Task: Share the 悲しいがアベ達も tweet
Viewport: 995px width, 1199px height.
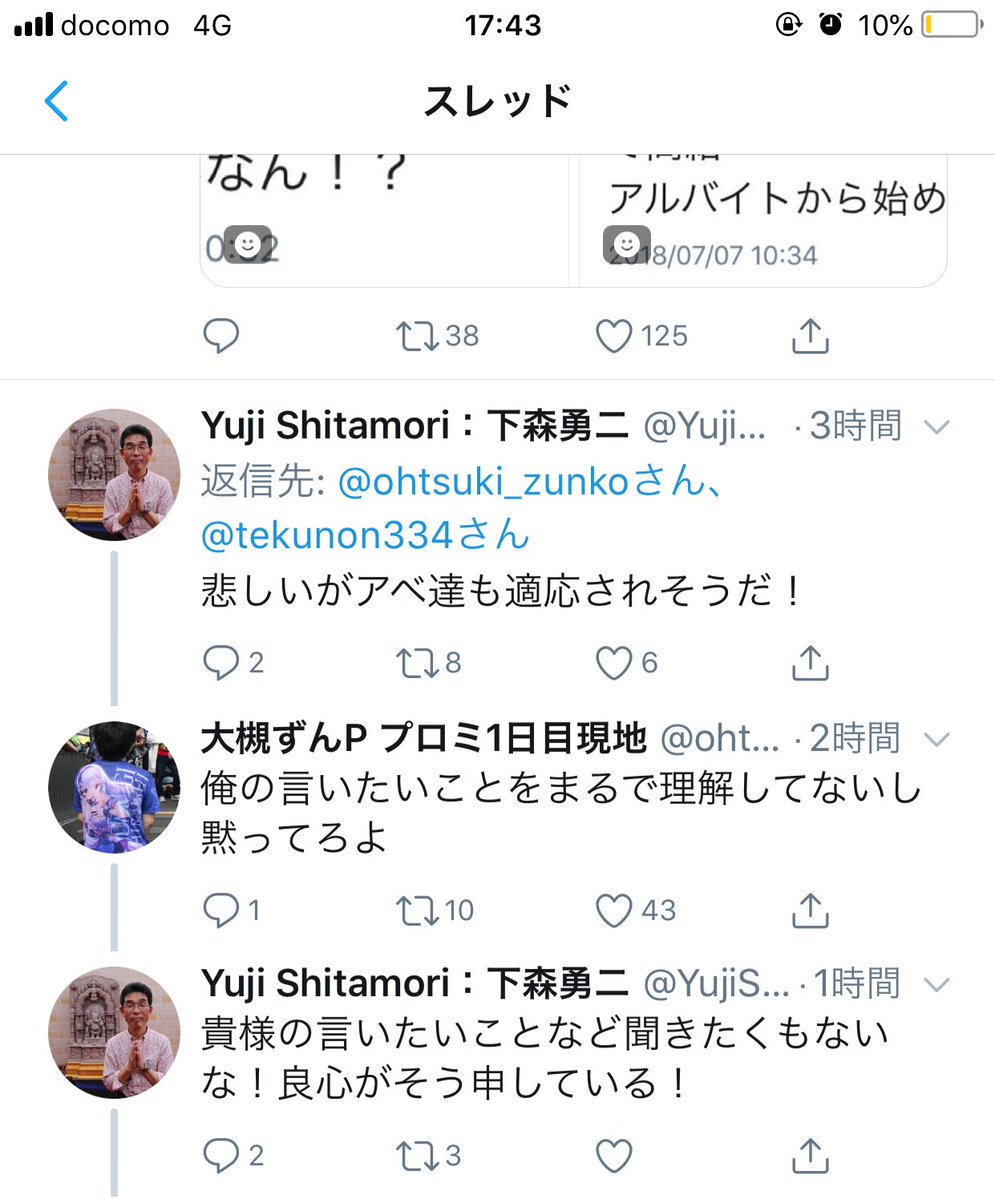Action: coord(810,662)
